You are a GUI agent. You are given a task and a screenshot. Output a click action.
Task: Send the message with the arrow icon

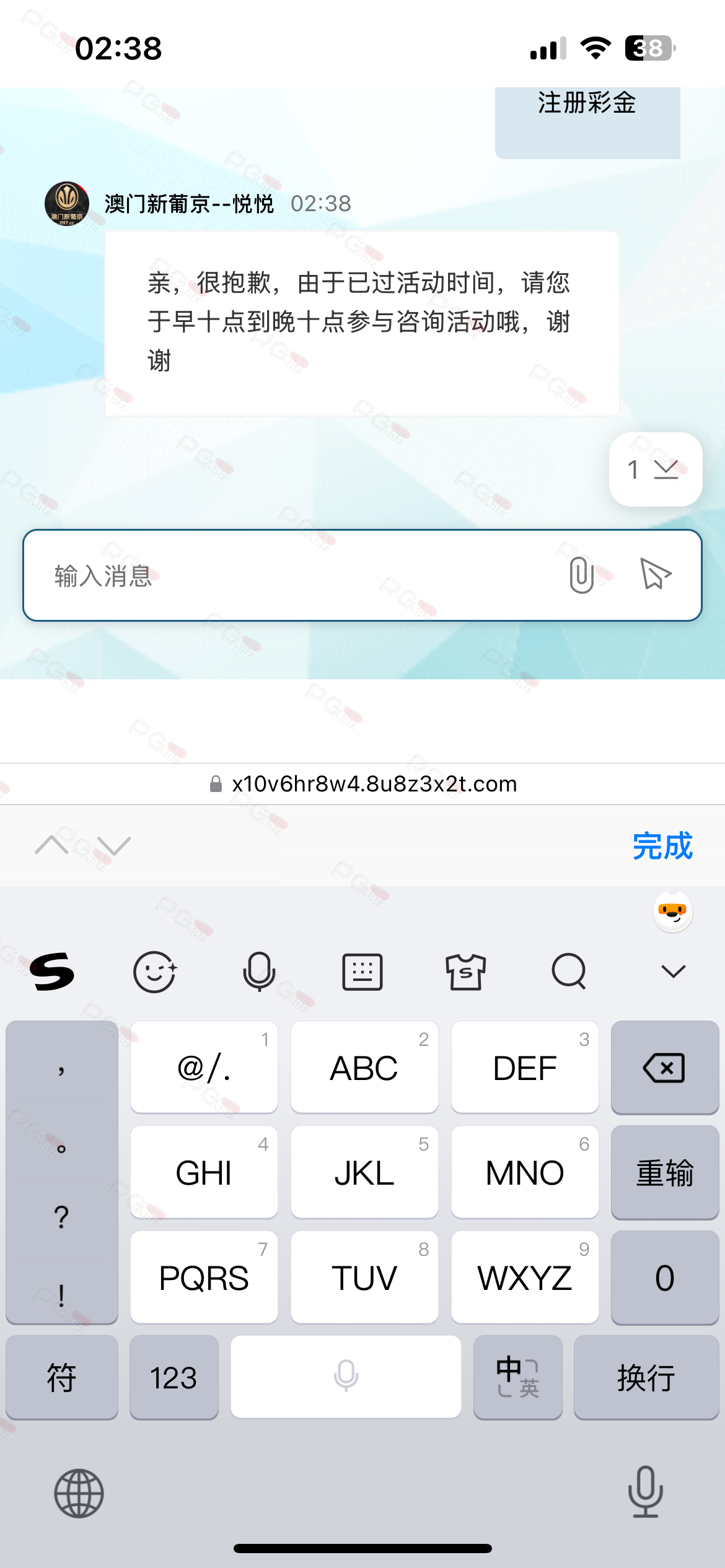pos(655,574)
